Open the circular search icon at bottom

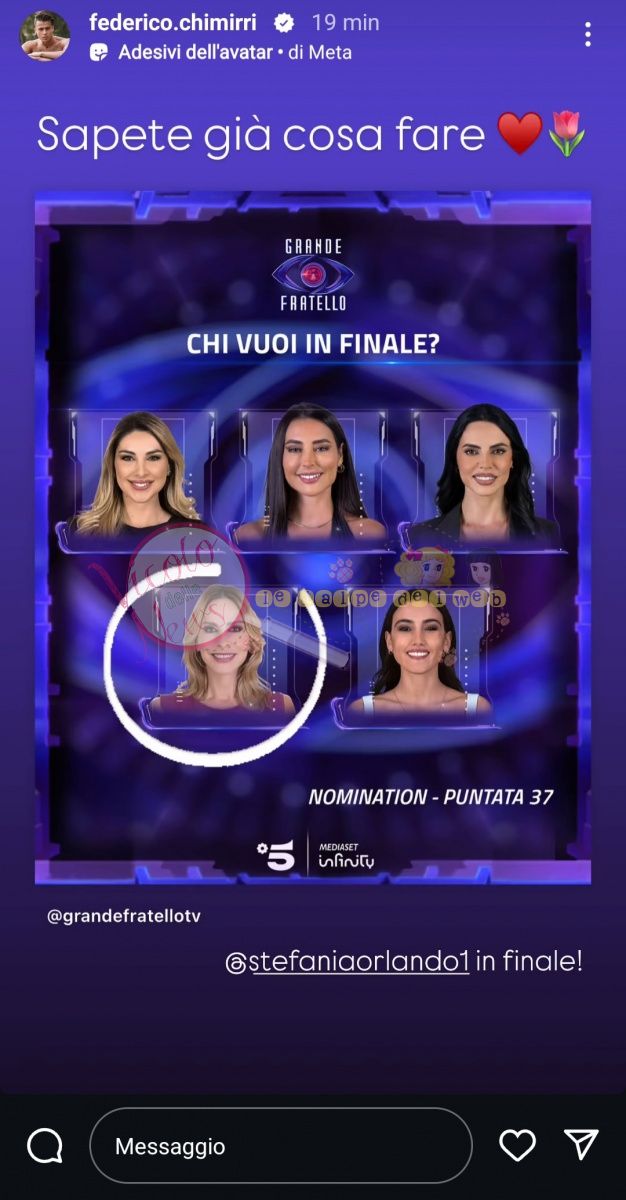[x=45, y=1146]
